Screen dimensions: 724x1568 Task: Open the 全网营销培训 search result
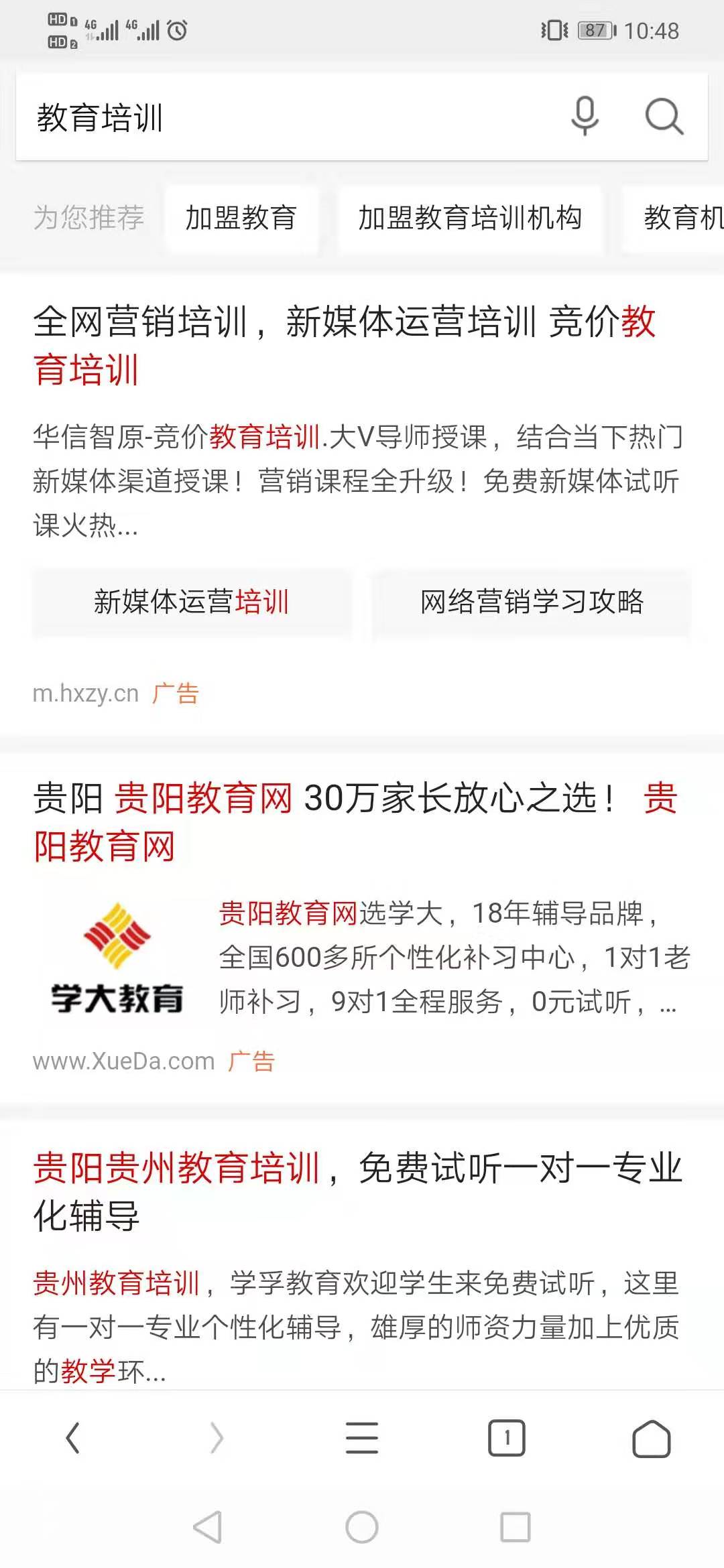(345, 345)
